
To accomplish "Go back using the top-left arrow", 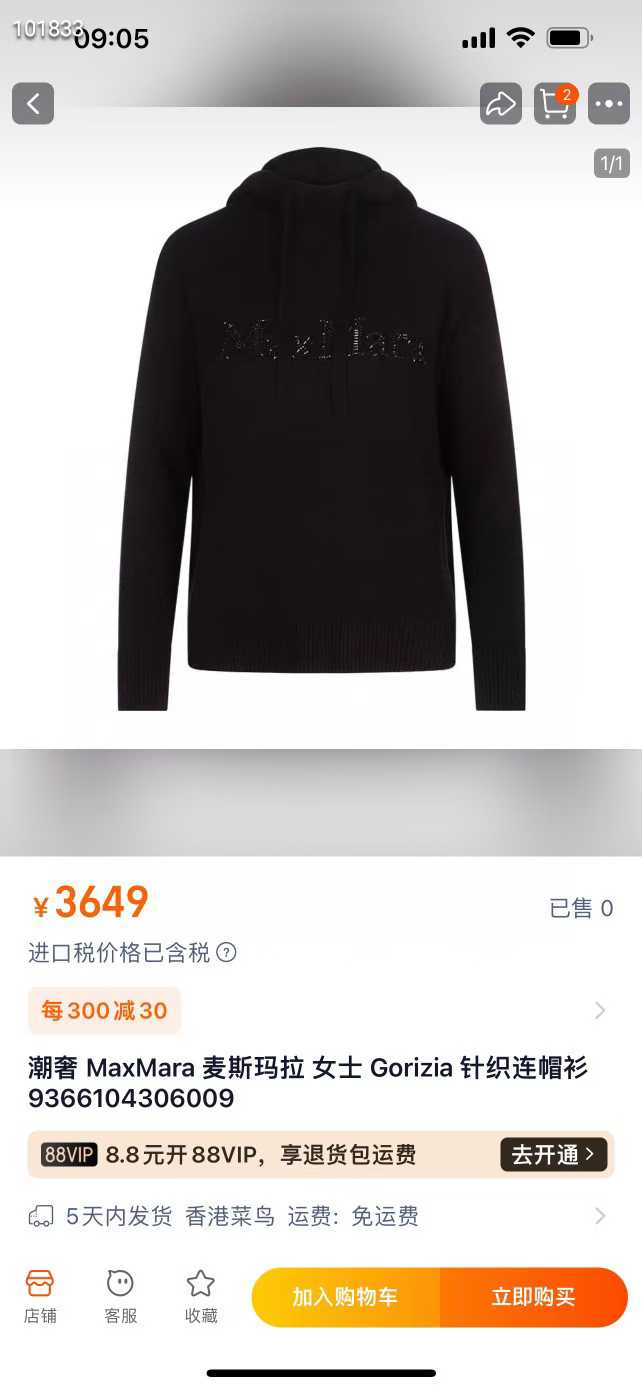I will point(33,103).
